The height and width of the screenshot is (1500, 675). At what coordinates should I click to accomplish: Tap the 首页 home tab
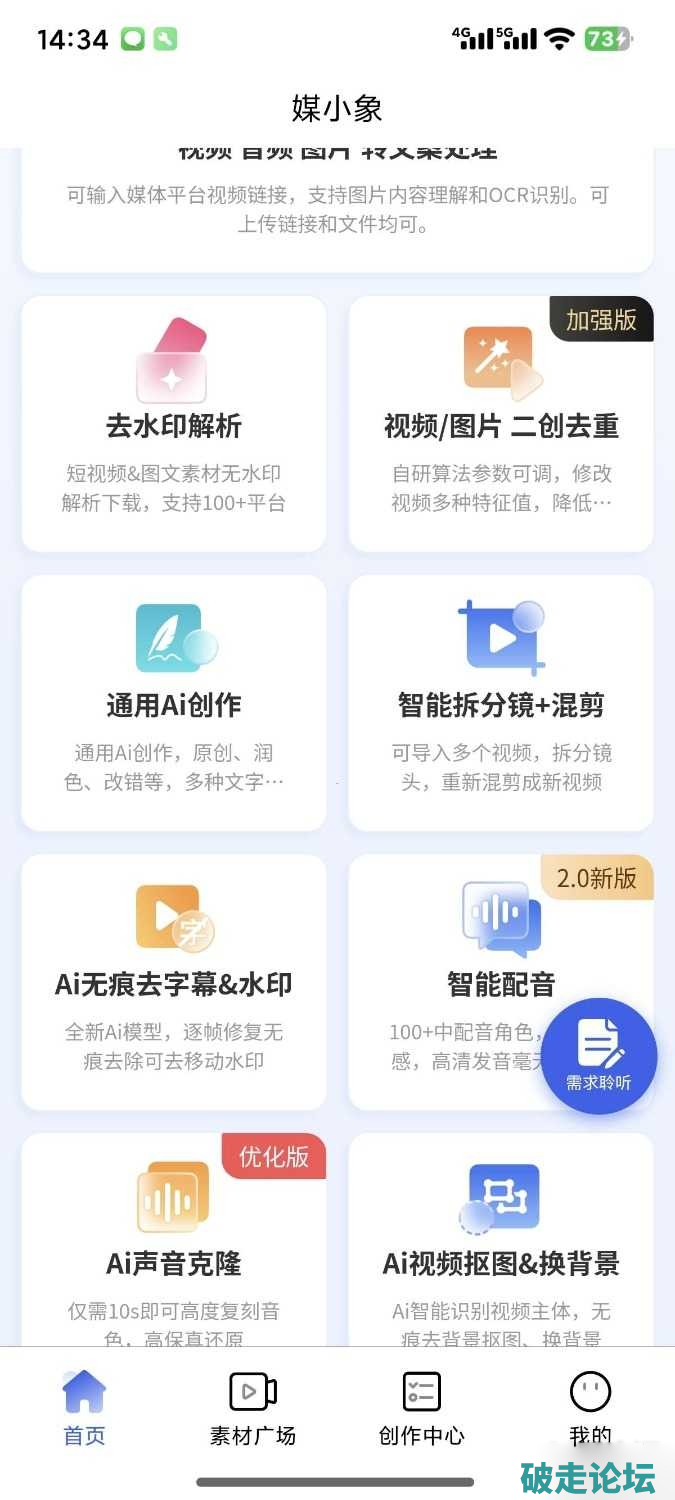point(84,1408)
